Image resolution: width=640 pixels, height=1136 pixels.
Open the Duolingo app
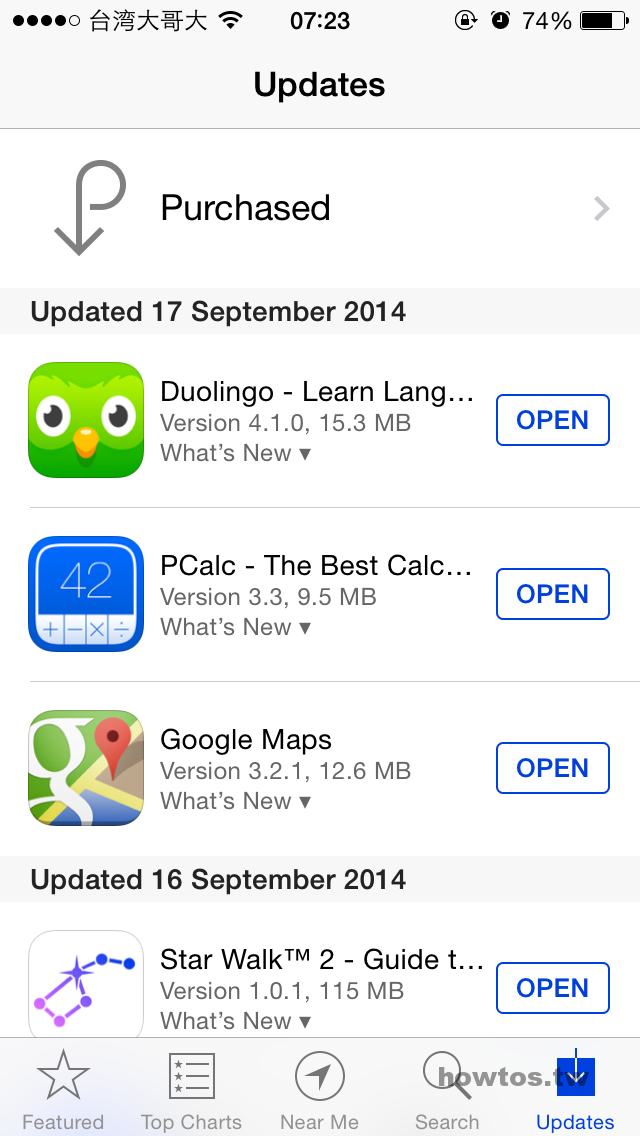pyautogui.click(x=552, y=420)
